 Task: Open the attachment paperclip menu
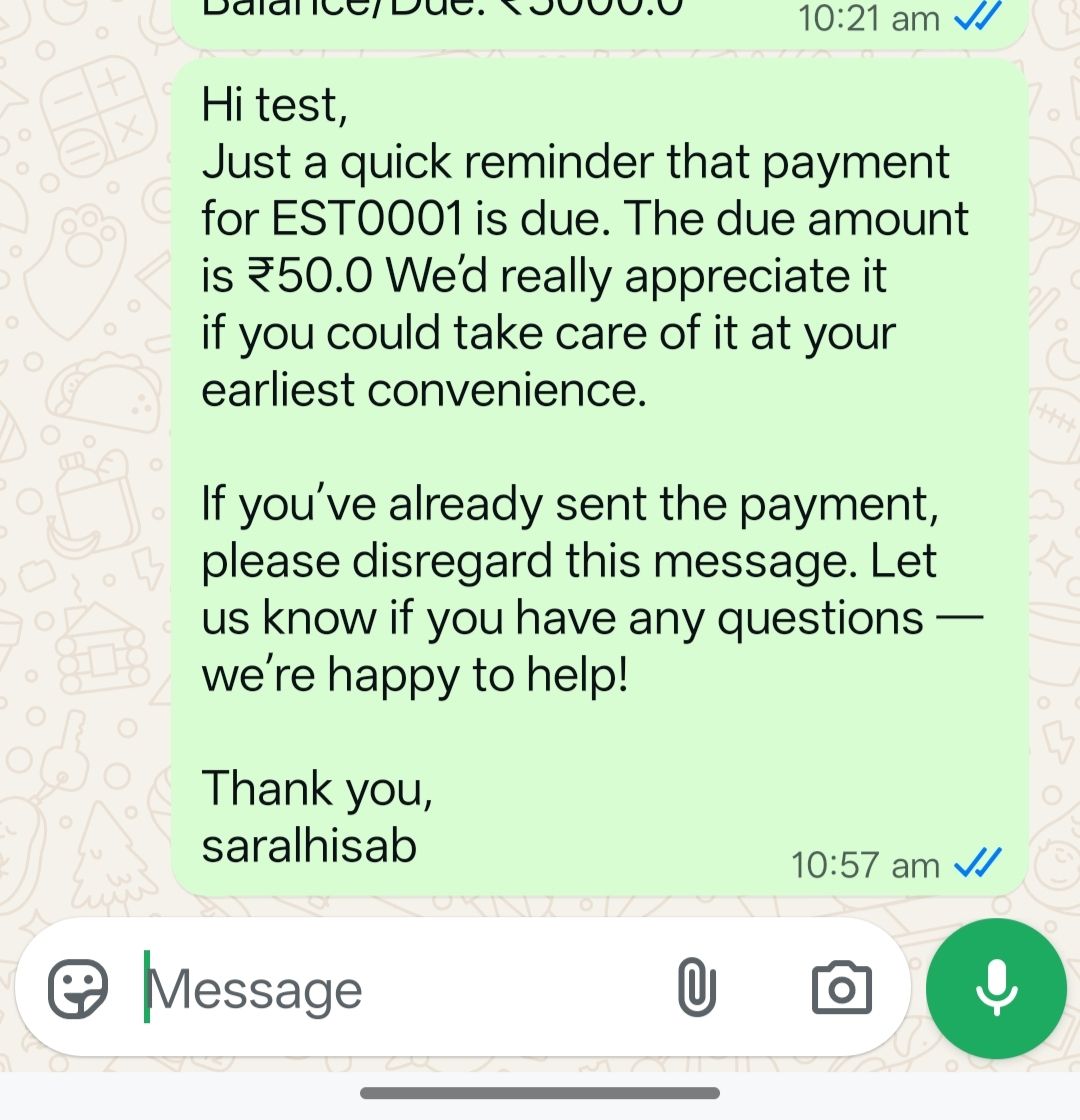click(x=697, y=988)
